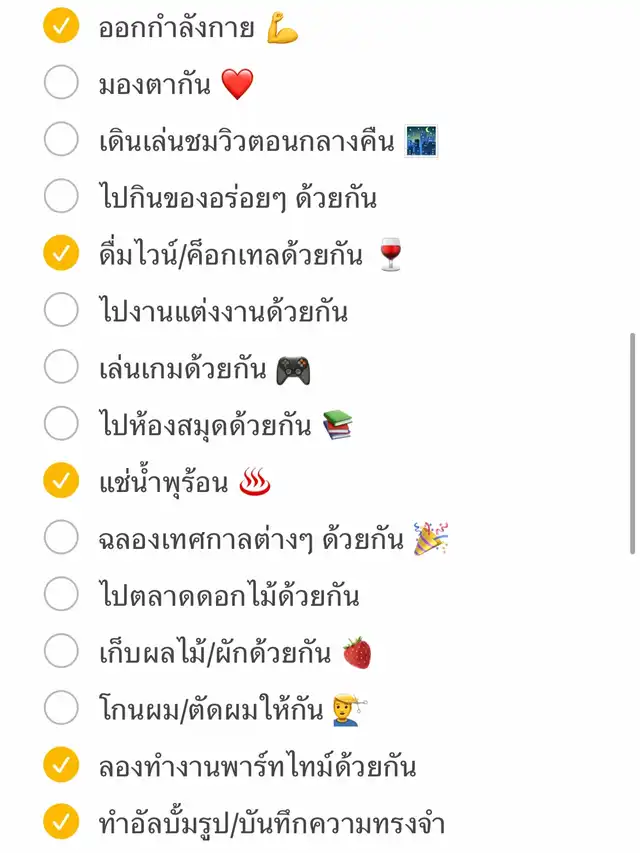Tick the ไปห้องสมุดด้วยกัน checkbox

click(x=61, y=425)
